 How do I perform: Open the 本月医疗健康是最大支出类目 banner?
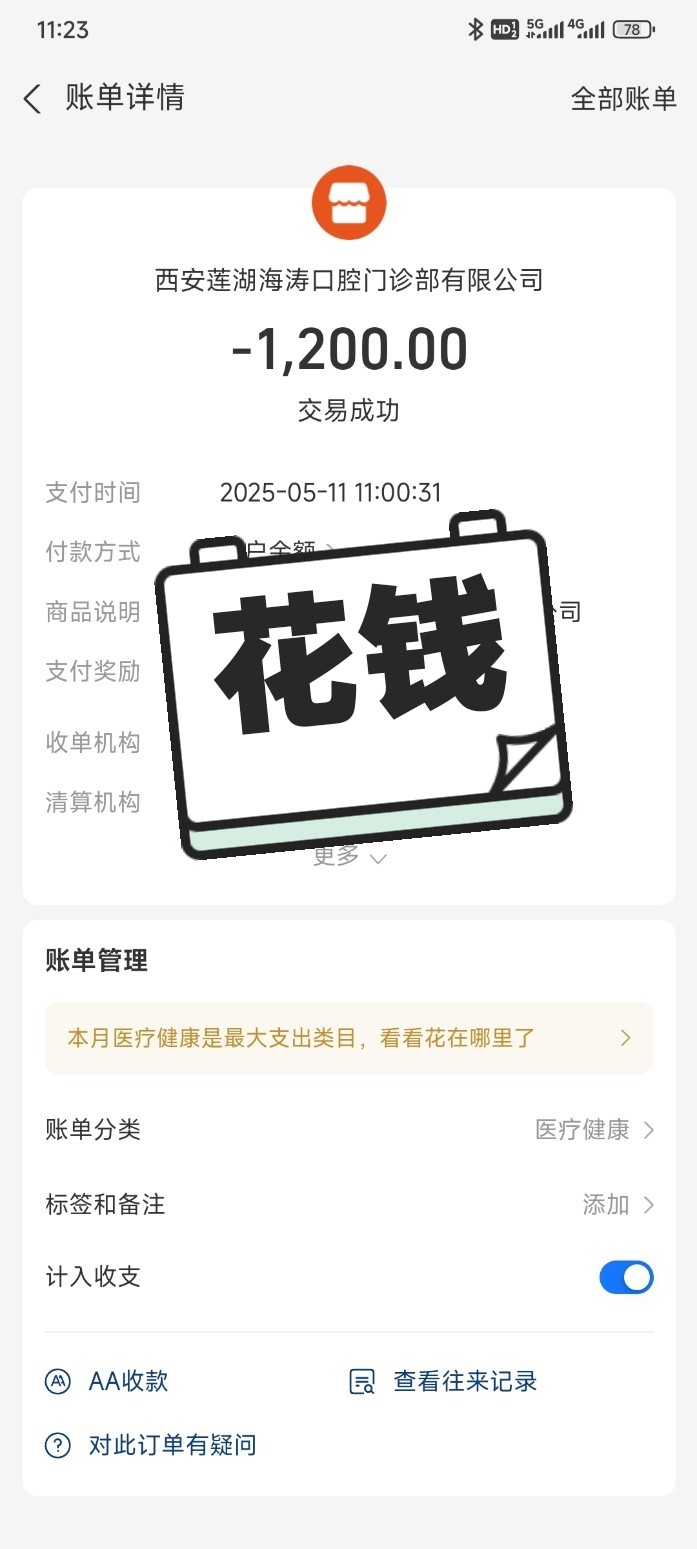tap(349, 1038)
